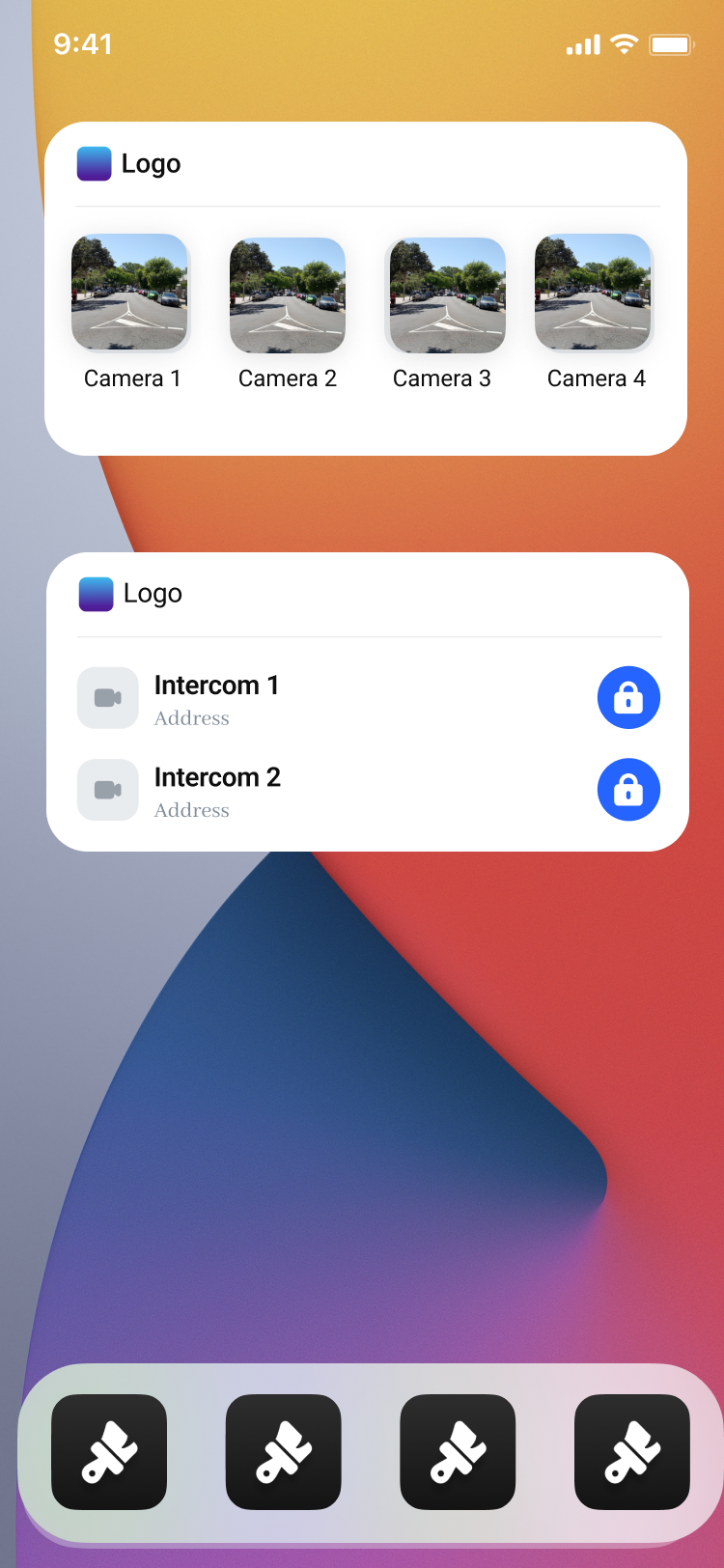Open the Intercom 1 row

pos(216,698)
